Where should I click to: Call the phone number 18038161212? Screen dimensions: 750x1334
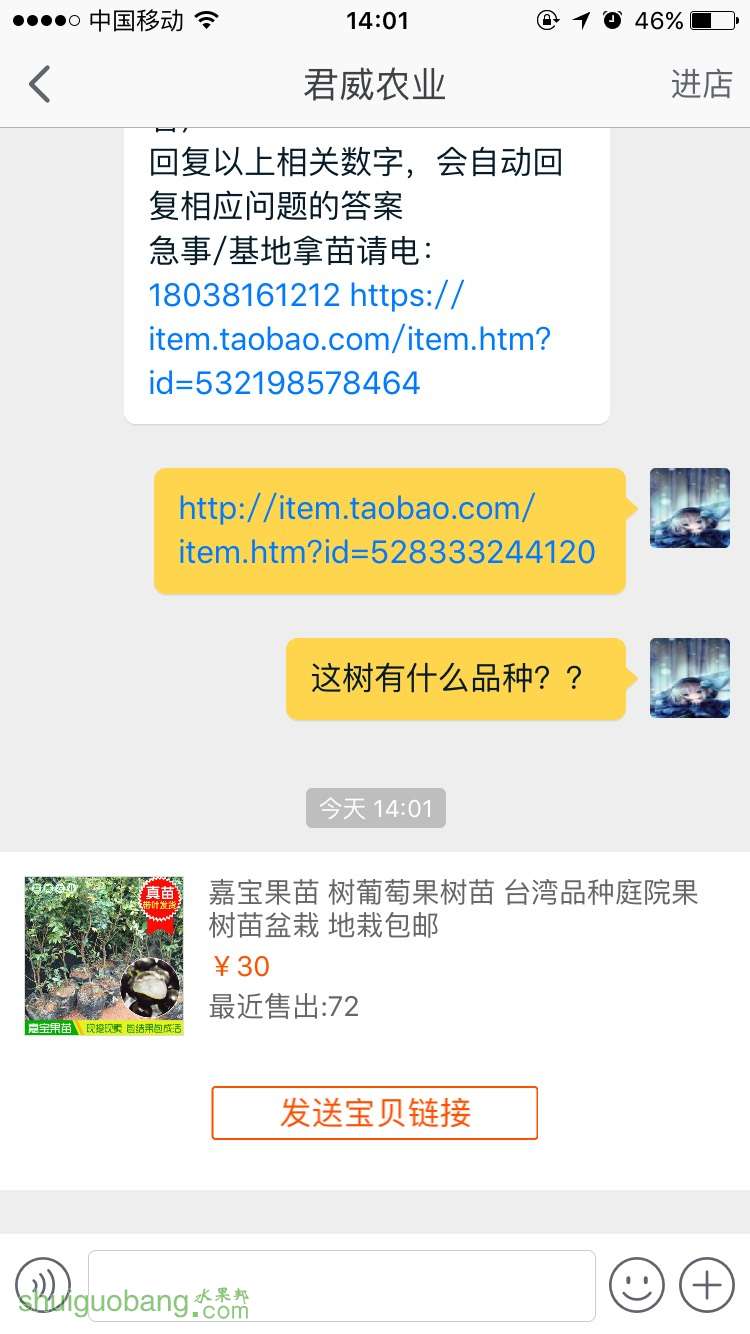pyautogui.click(x=244, y=296)
